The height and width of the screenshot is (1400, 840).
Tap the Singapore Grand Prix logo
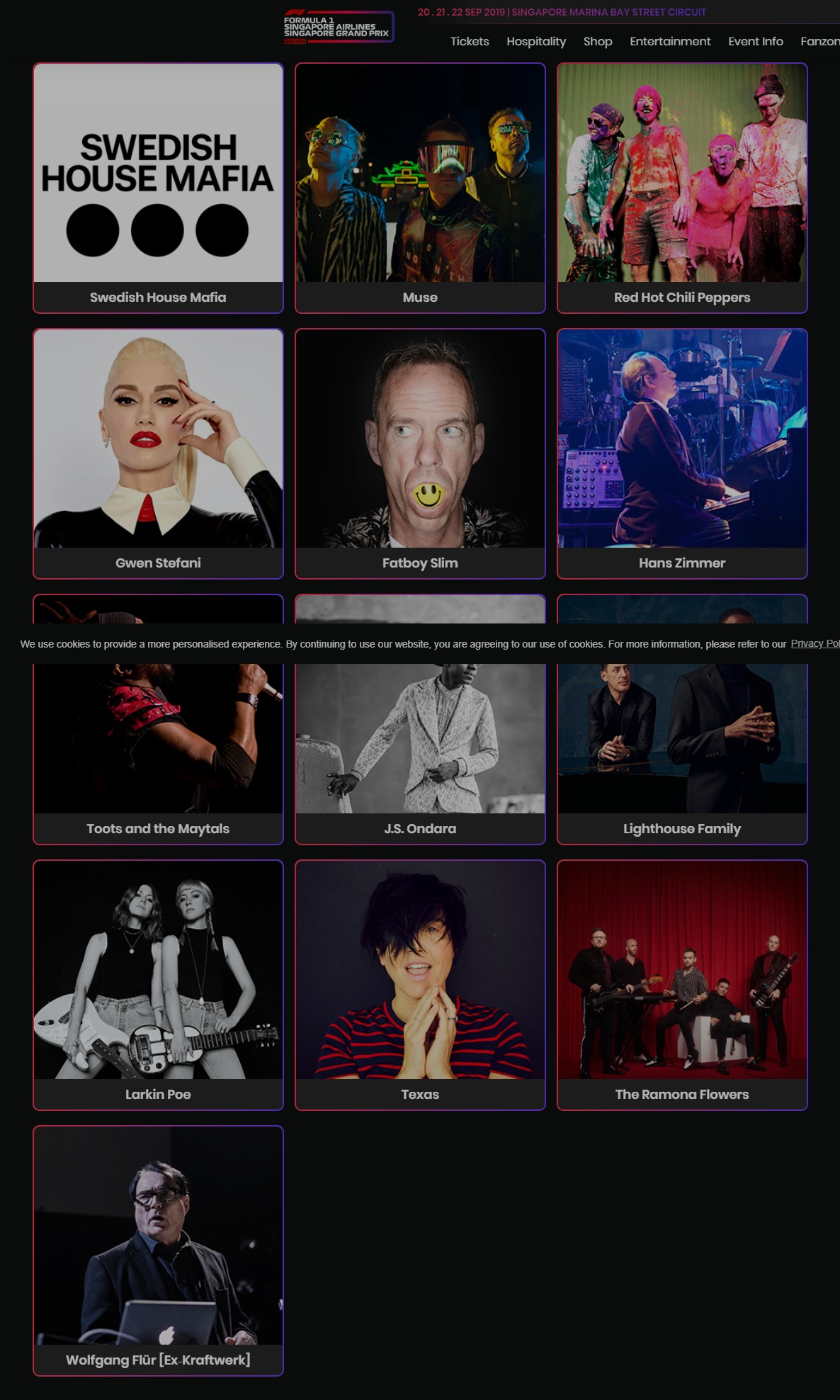(x=338, y=27)
